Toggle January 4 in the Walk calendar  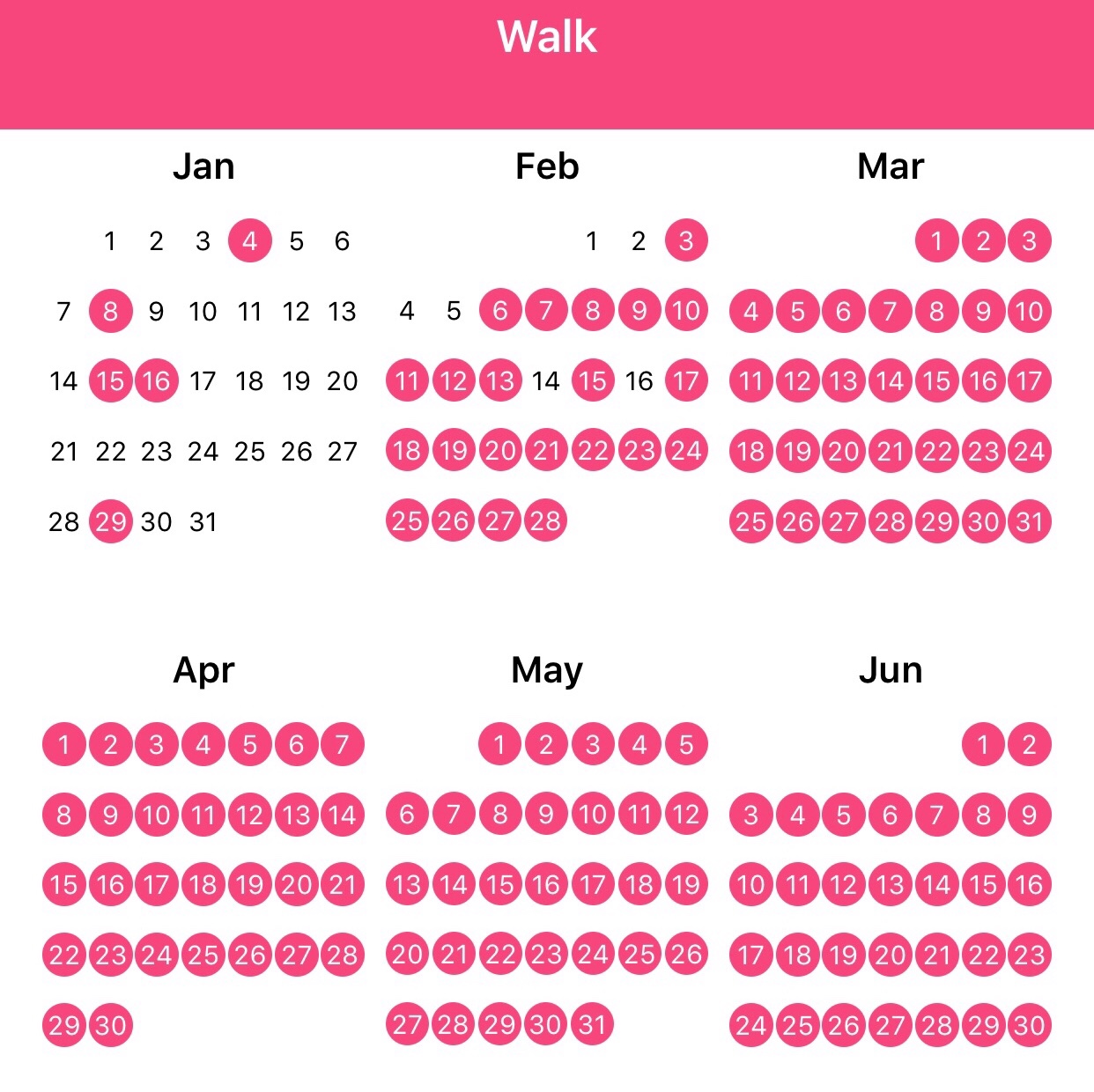(249, 240)
